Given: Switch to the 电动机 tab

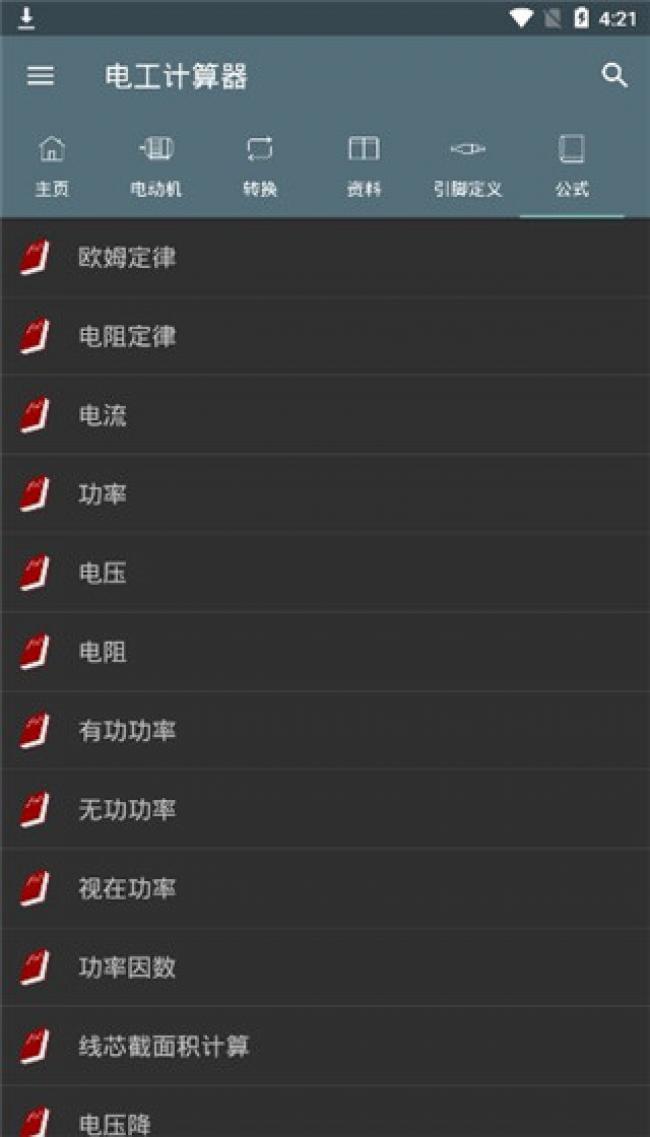Looking at the screenshot, I should click(156, 166).
